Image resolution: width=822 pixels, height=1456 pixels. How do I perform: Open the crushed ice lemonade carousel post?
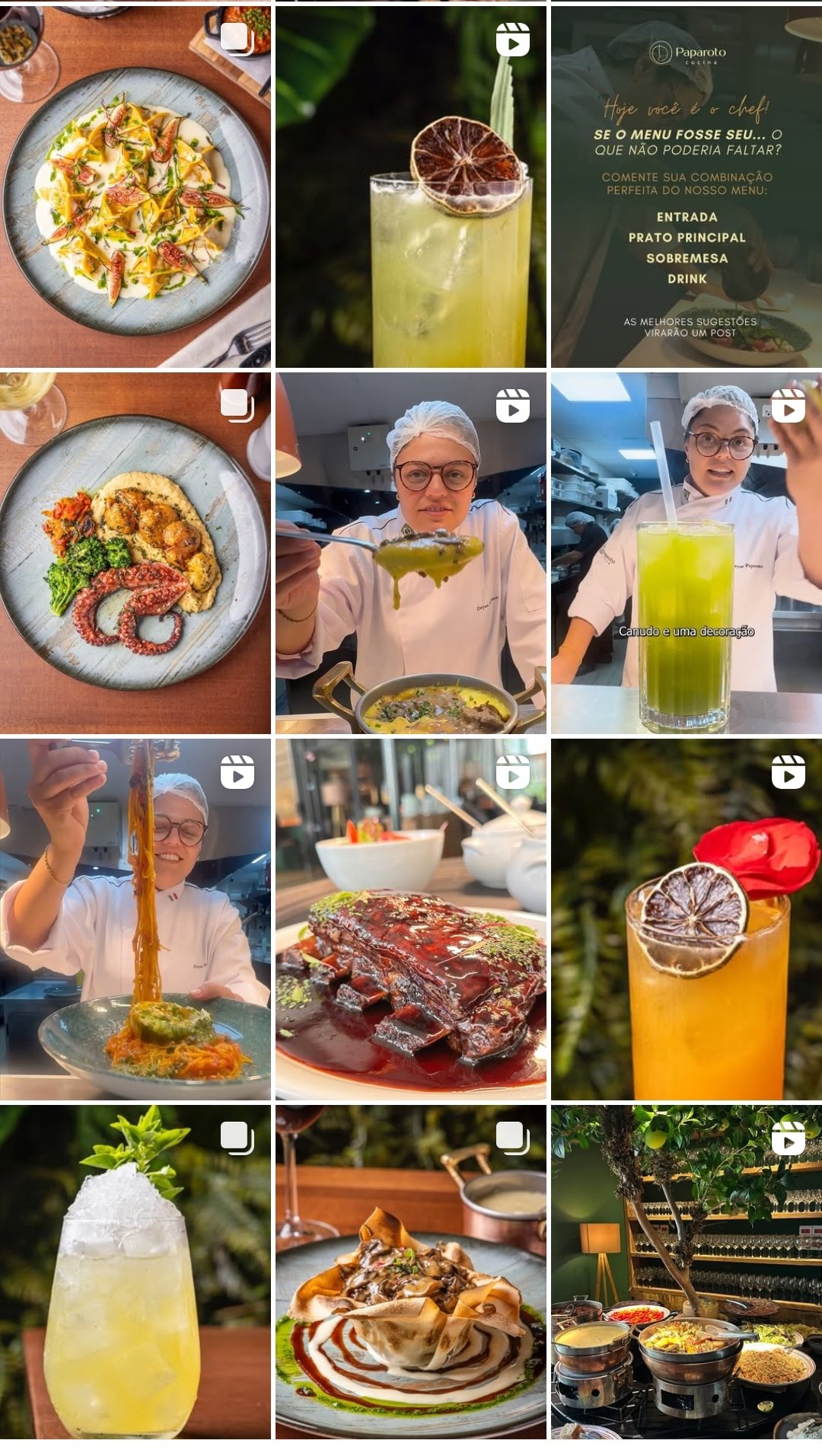pyautogui.click(x=135, y=1272)
